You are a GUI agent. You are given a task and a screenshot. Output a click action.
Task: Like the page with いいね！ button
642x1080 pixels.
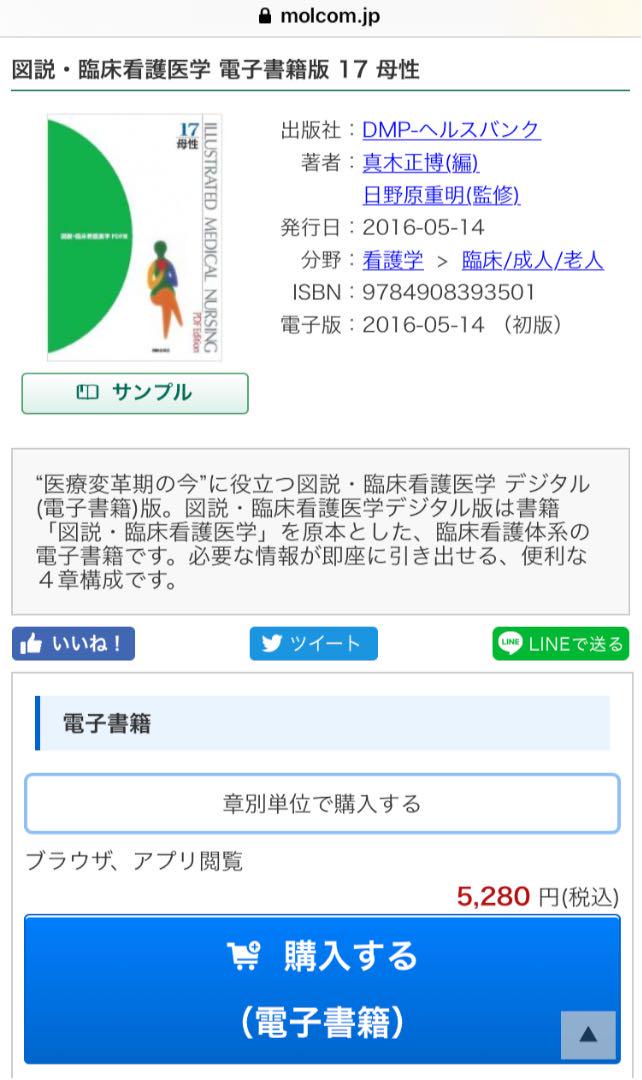[x=73, y=644]
